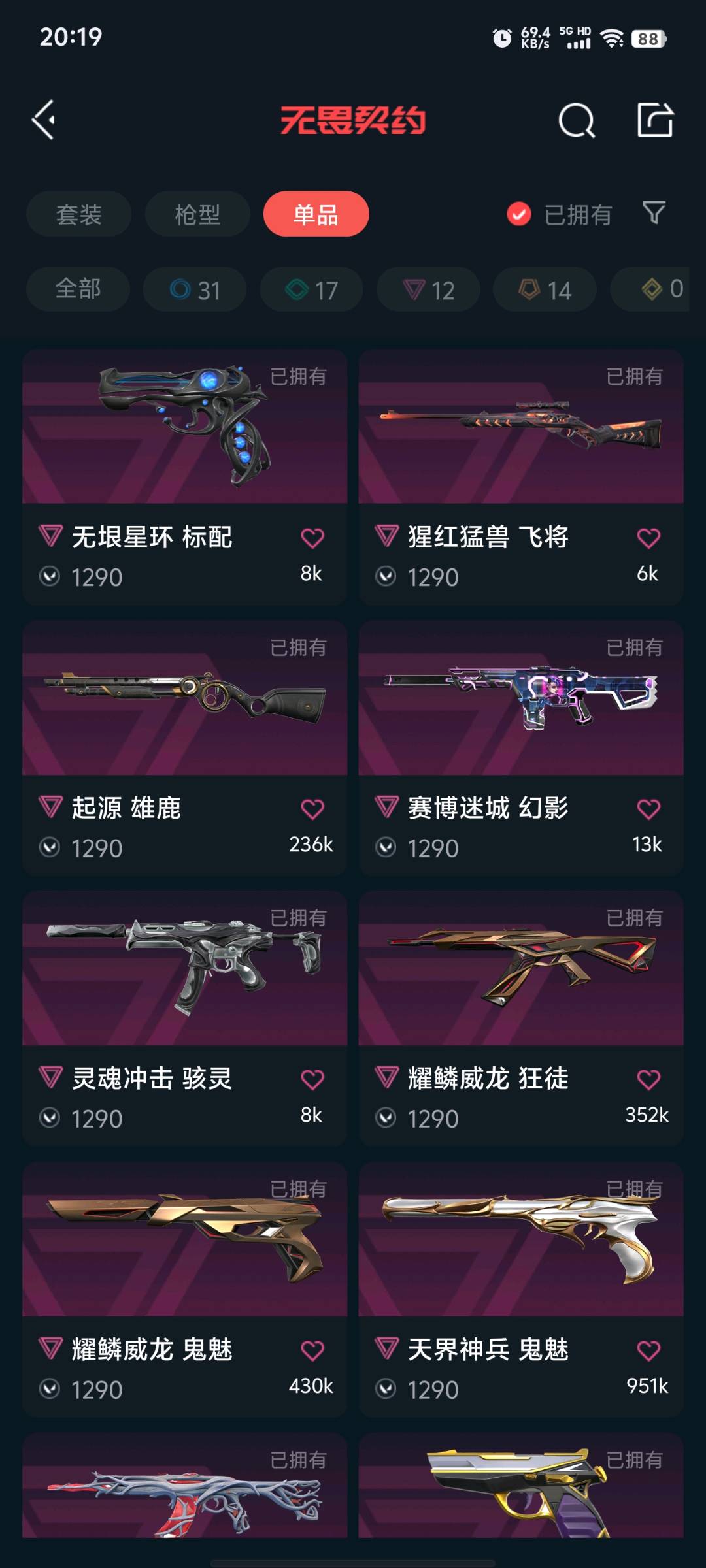Toggle the 已拥有 owned checkbox
This screenshot has height=1568, width=706.
tap(519, 214)
